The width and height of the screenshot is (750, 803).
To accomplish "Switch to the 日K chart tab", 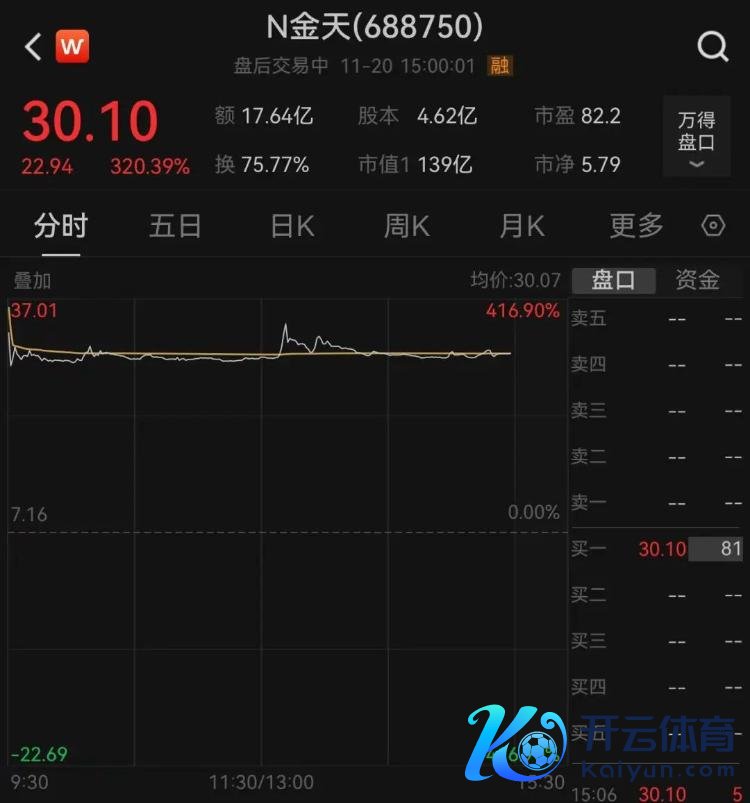I will (292, 226).
